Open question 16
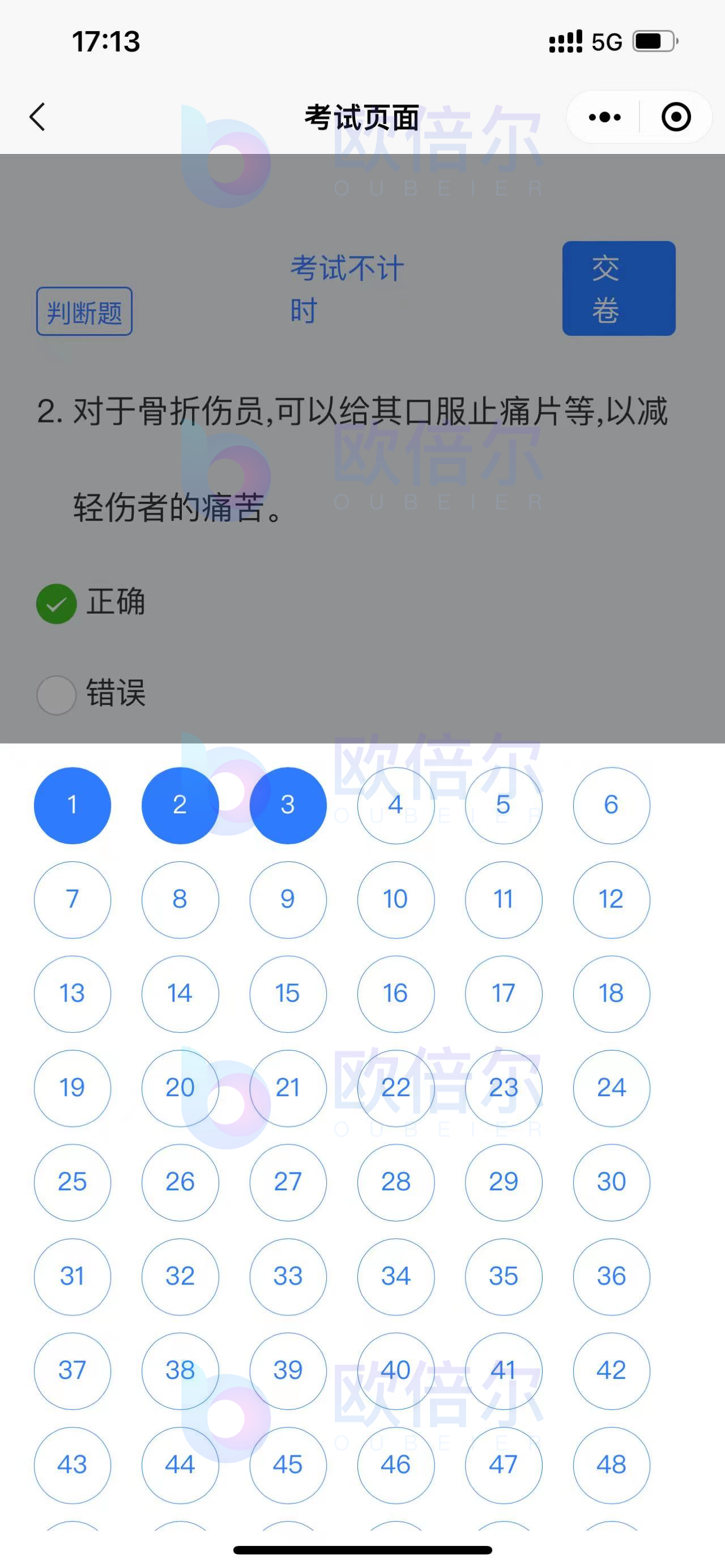The width and height of the screenshot is (725, 1568). point(396,994)
